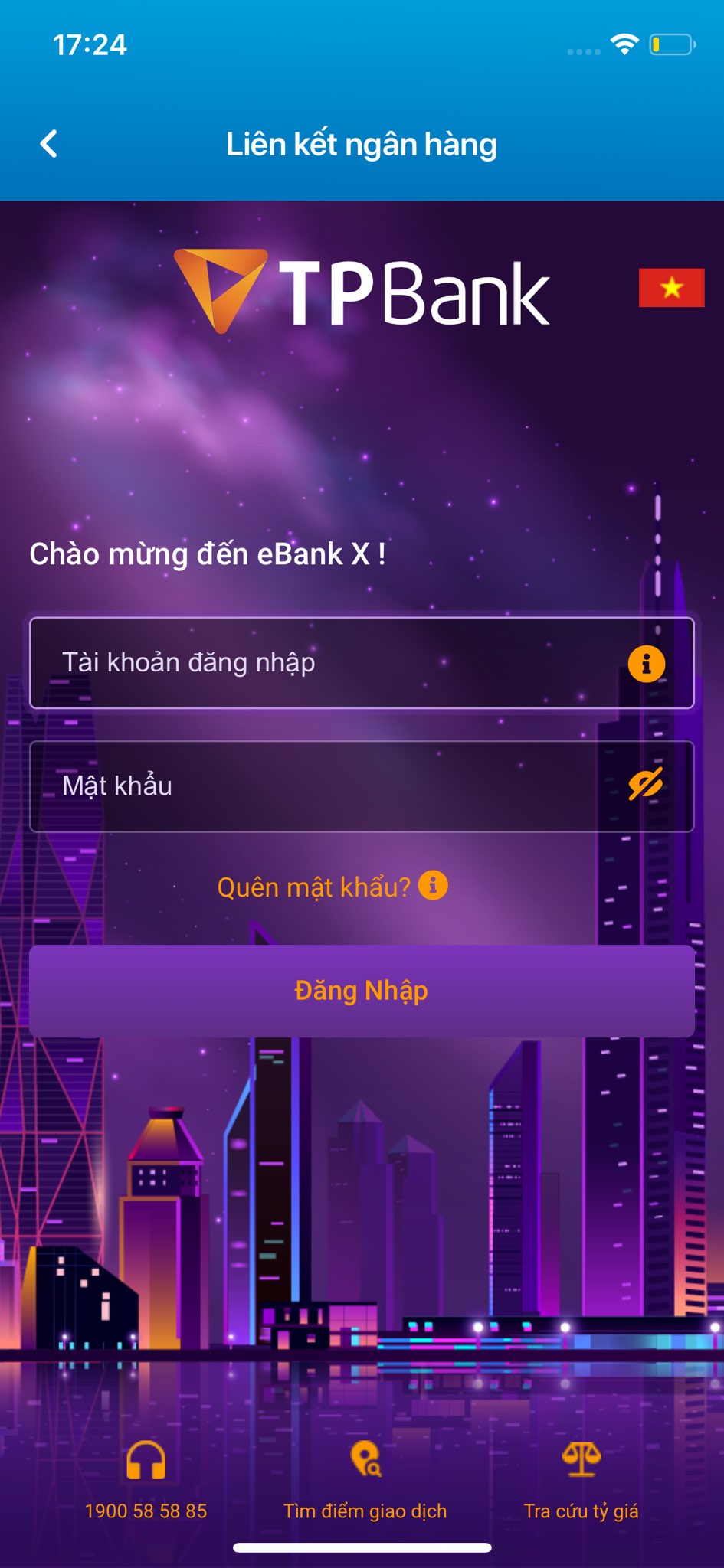This screenshot has height=1568, width=724.
Task: Toggle password visibility eye icon
Action: 645,785
